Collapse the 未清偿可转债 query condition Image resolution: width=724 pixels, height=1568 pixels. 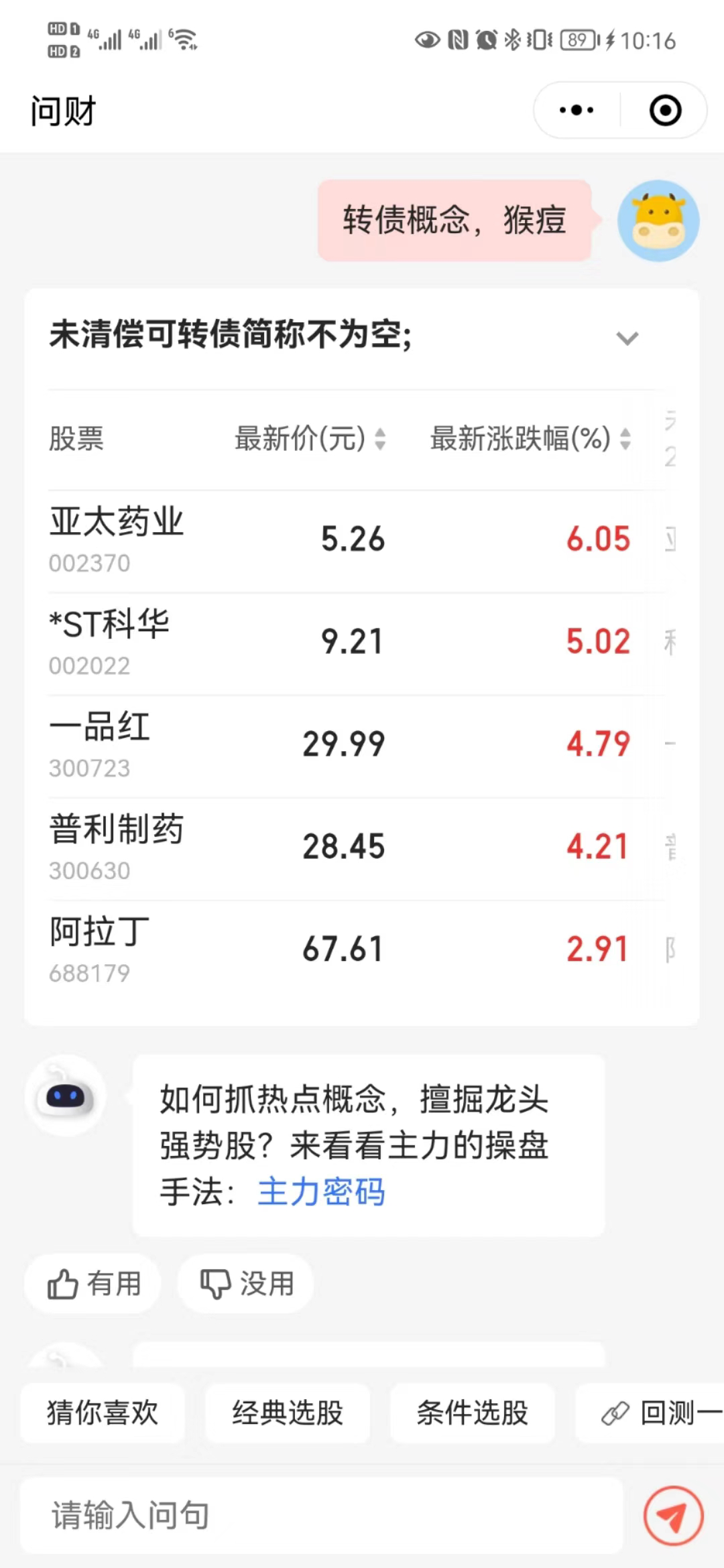click(627, 338)
